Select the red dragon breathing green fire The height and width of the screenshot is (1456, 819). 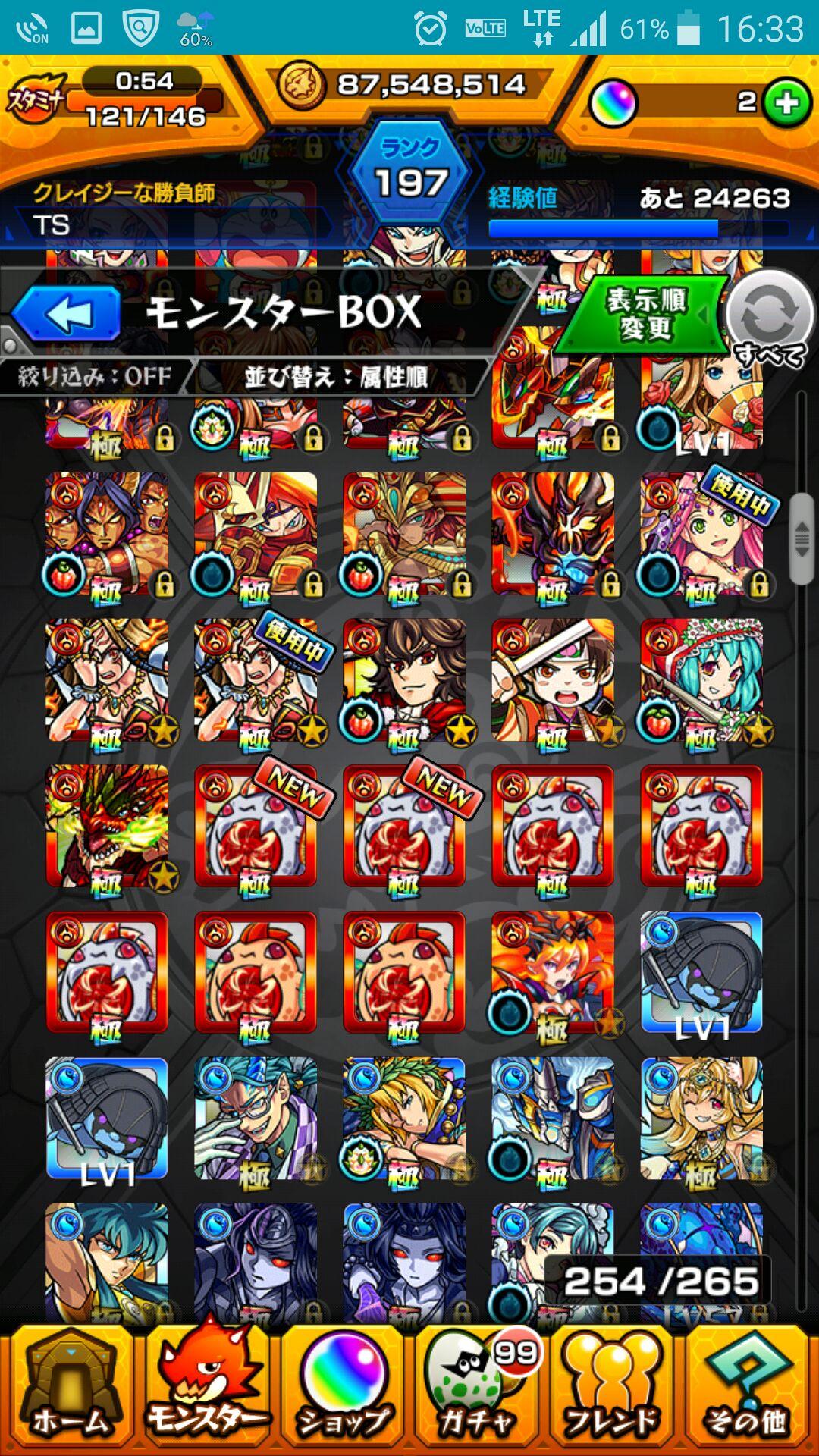click(x=107, y=826)
